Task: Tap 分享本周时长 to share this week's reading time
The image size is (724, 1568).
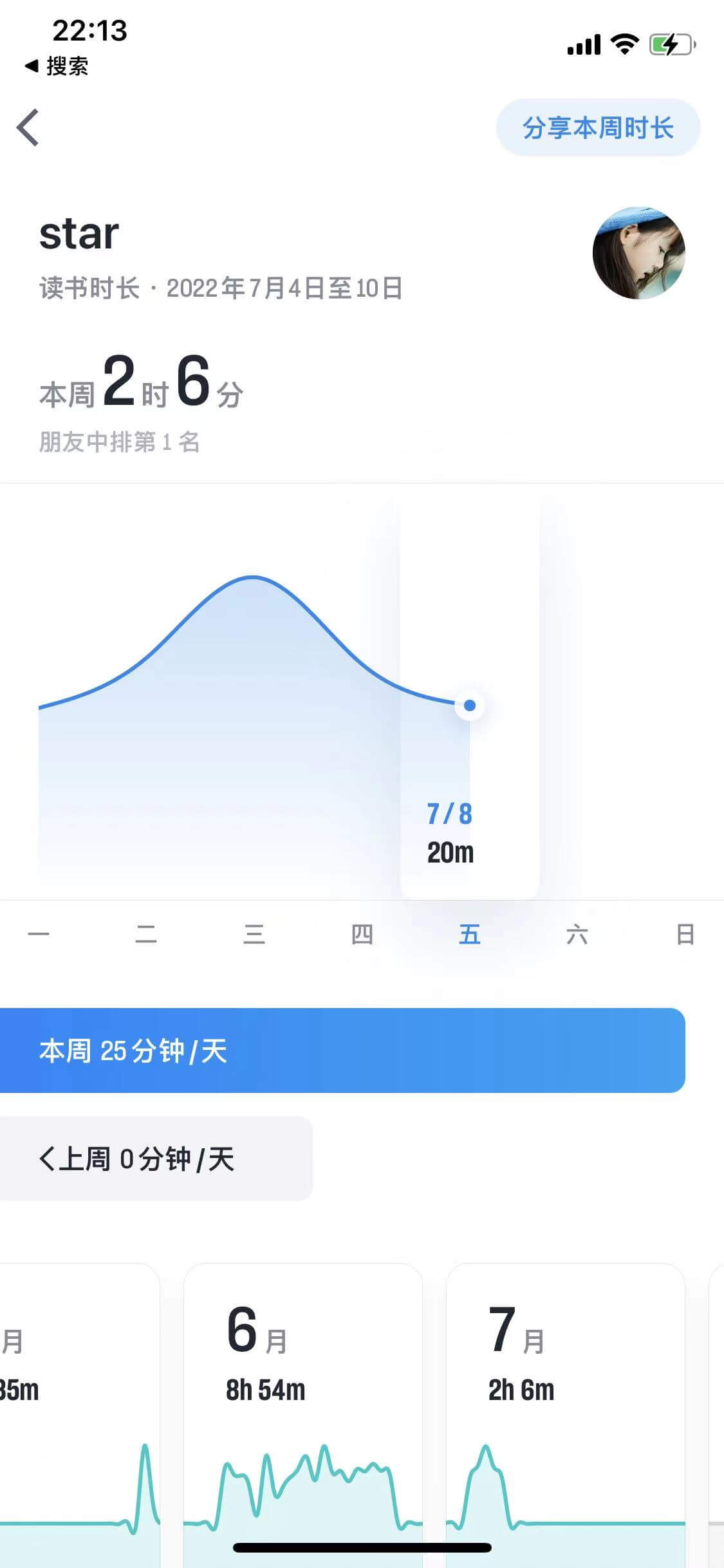Action: click(x=597, y=127)
